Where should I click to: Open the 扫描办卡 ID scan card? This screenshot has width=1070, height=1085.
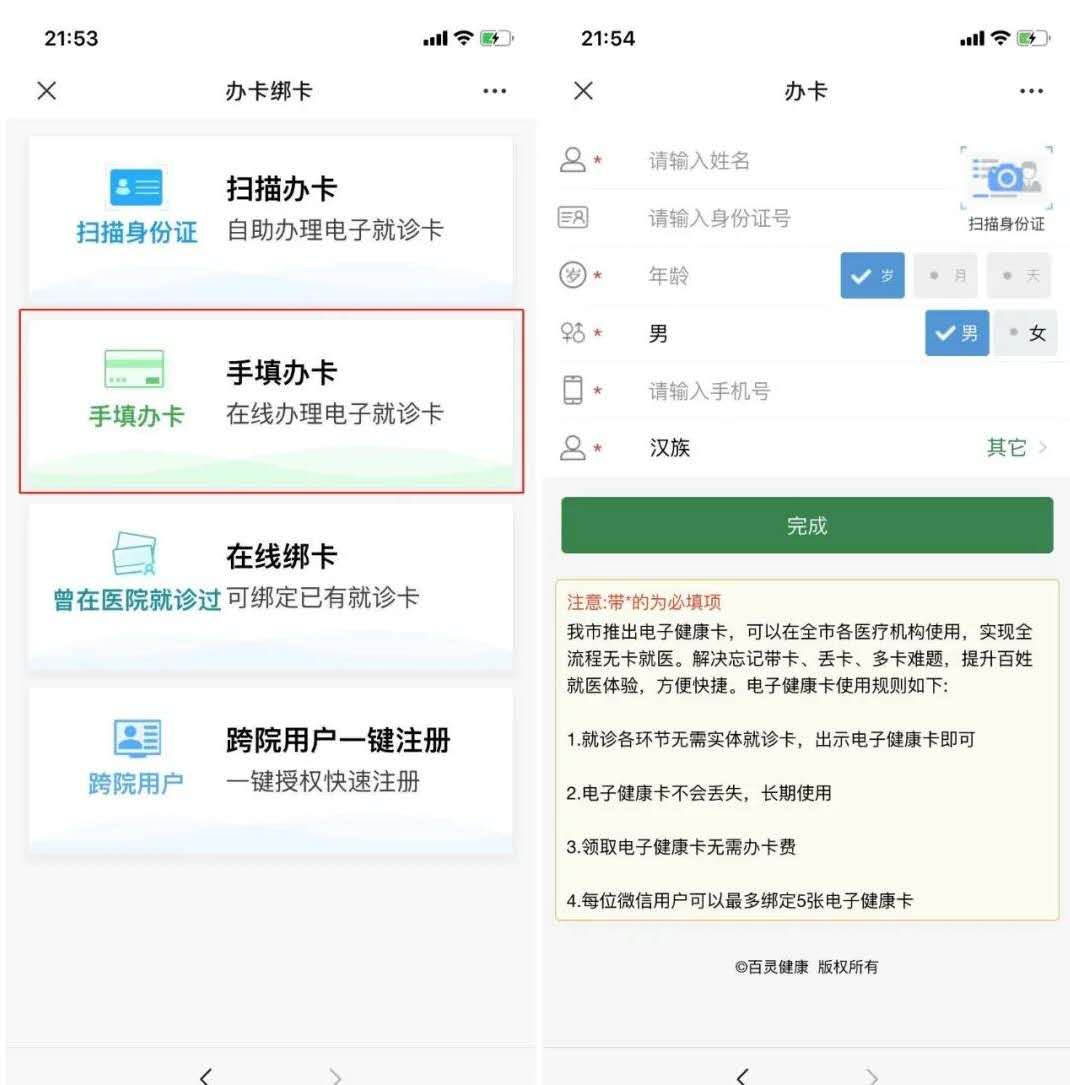tap(270, 214)
